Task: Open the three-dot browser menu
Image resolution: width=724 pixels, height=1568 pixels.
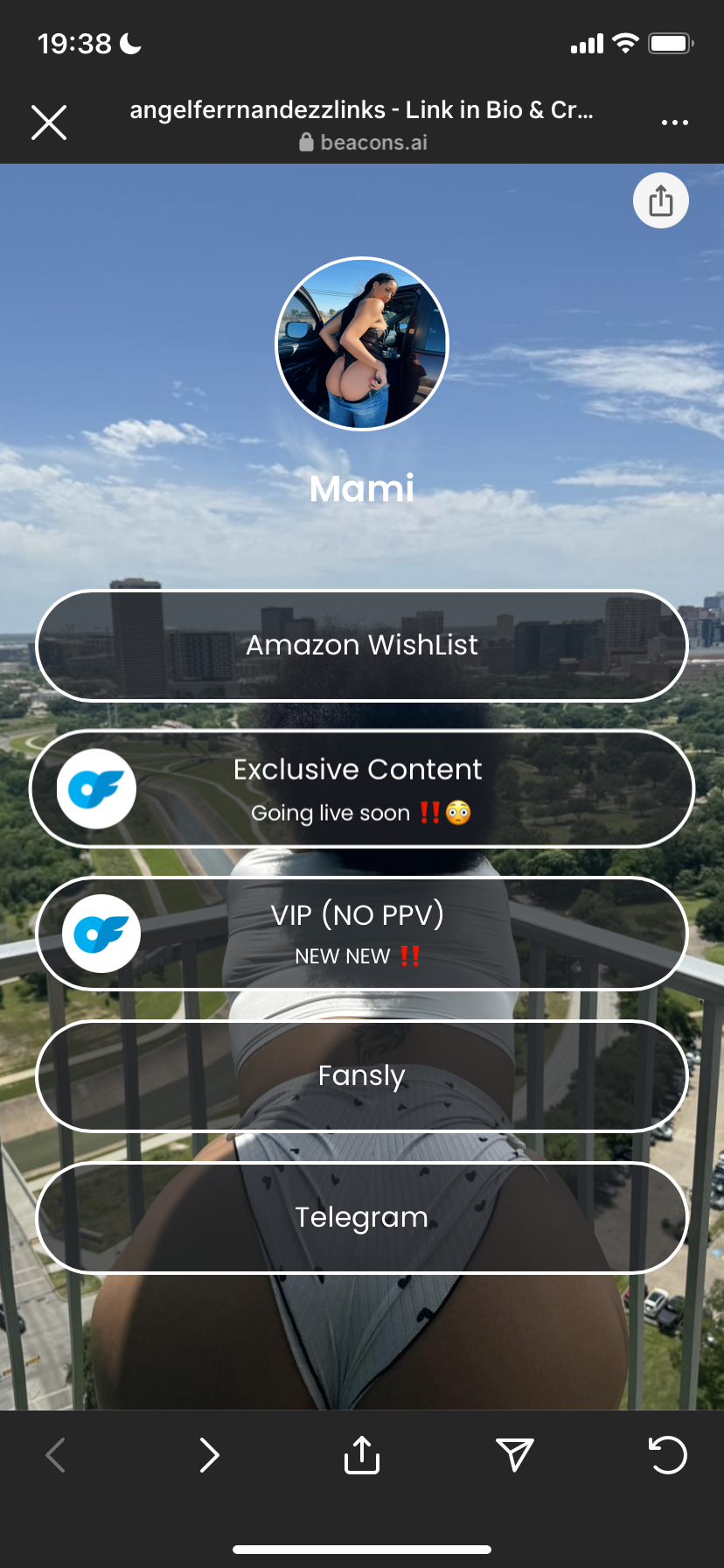Action: pyautogui.click(x=674, y=122)
